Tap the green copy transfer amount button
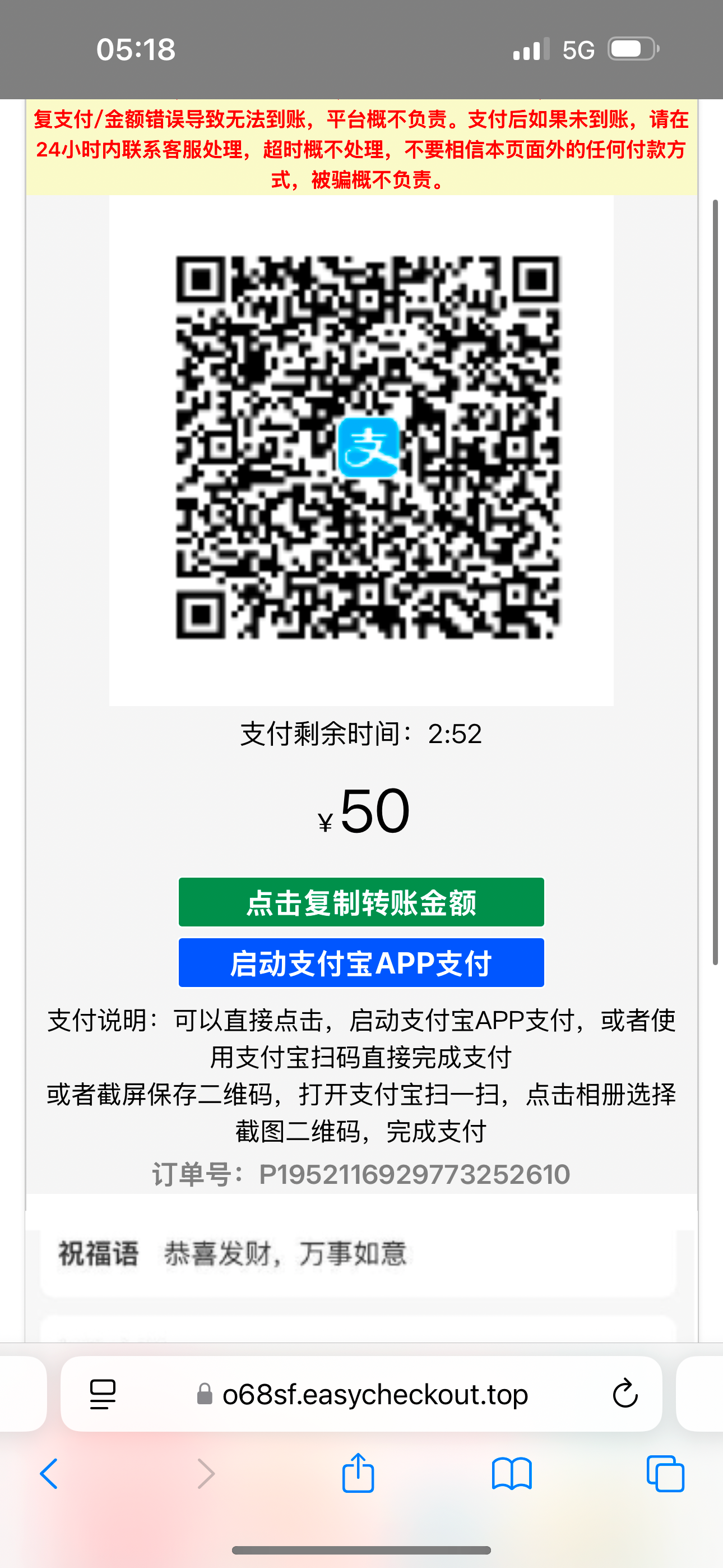This screenshot has height=1568, width=723. (x=361, y=902)
